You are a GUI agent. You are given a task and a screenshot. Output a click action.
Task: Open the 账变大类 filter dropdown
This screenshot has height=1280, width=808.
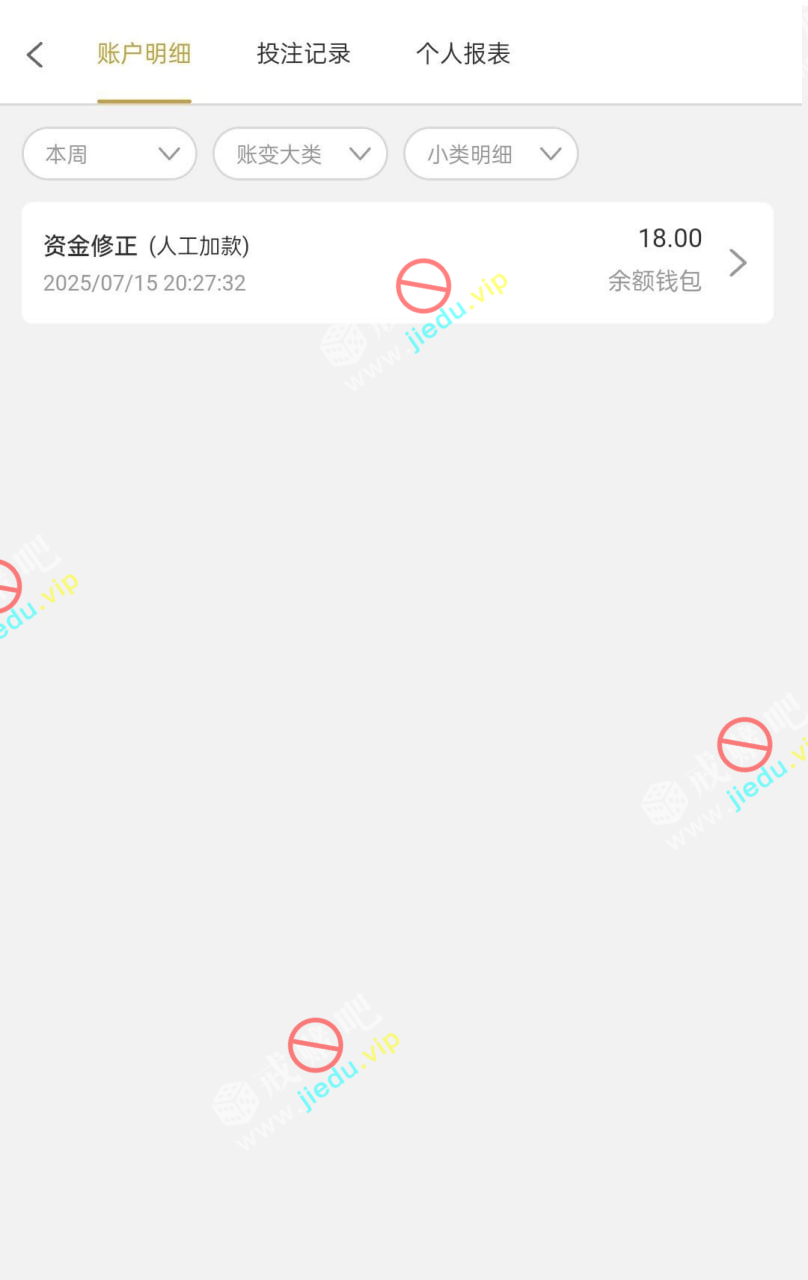pyautogui.click(x=300, y=154)
